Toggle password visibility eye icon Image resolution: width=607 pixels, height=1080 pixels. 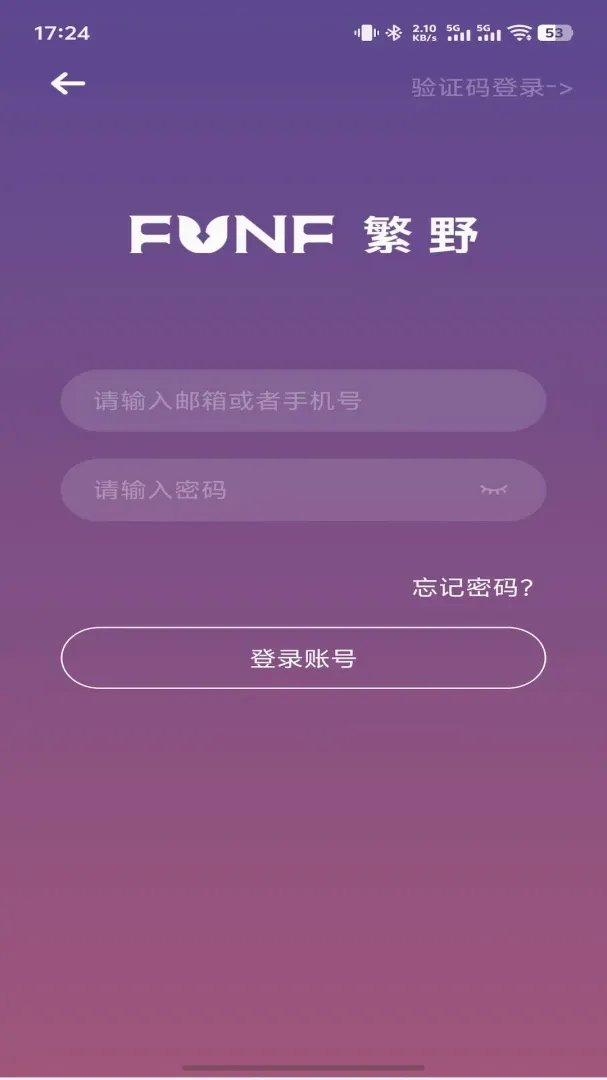pyautogui.click(x=493, y=490)
